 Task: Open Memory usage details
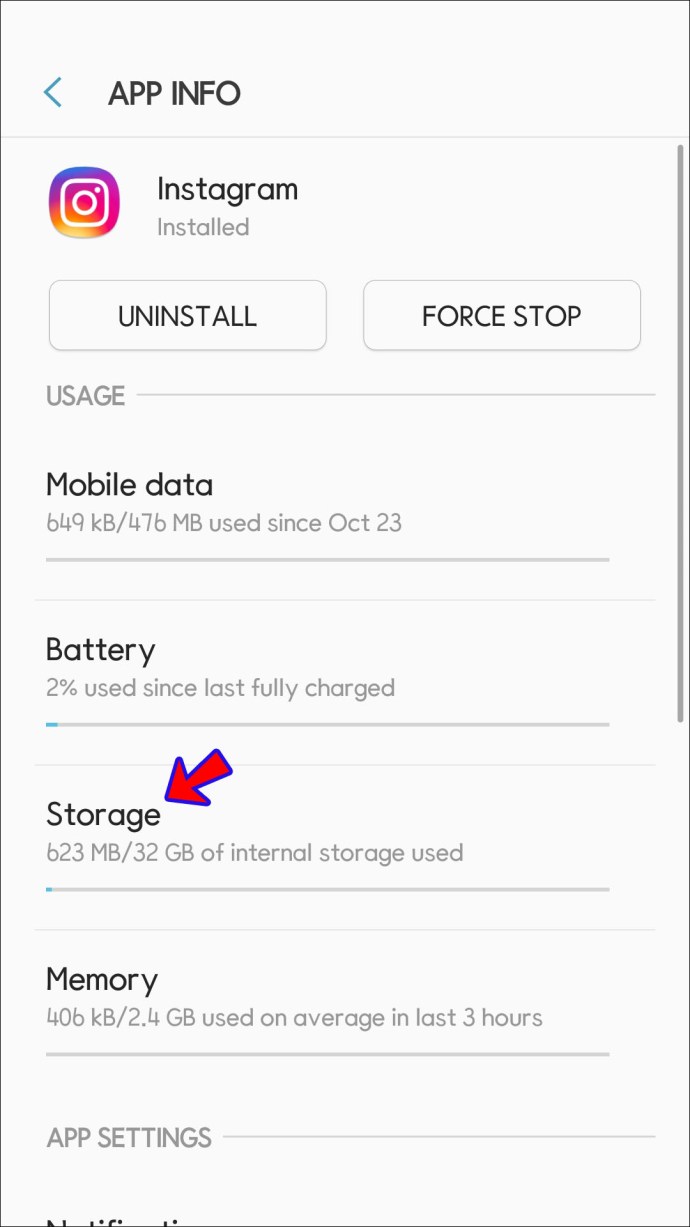coord(345,1013)
